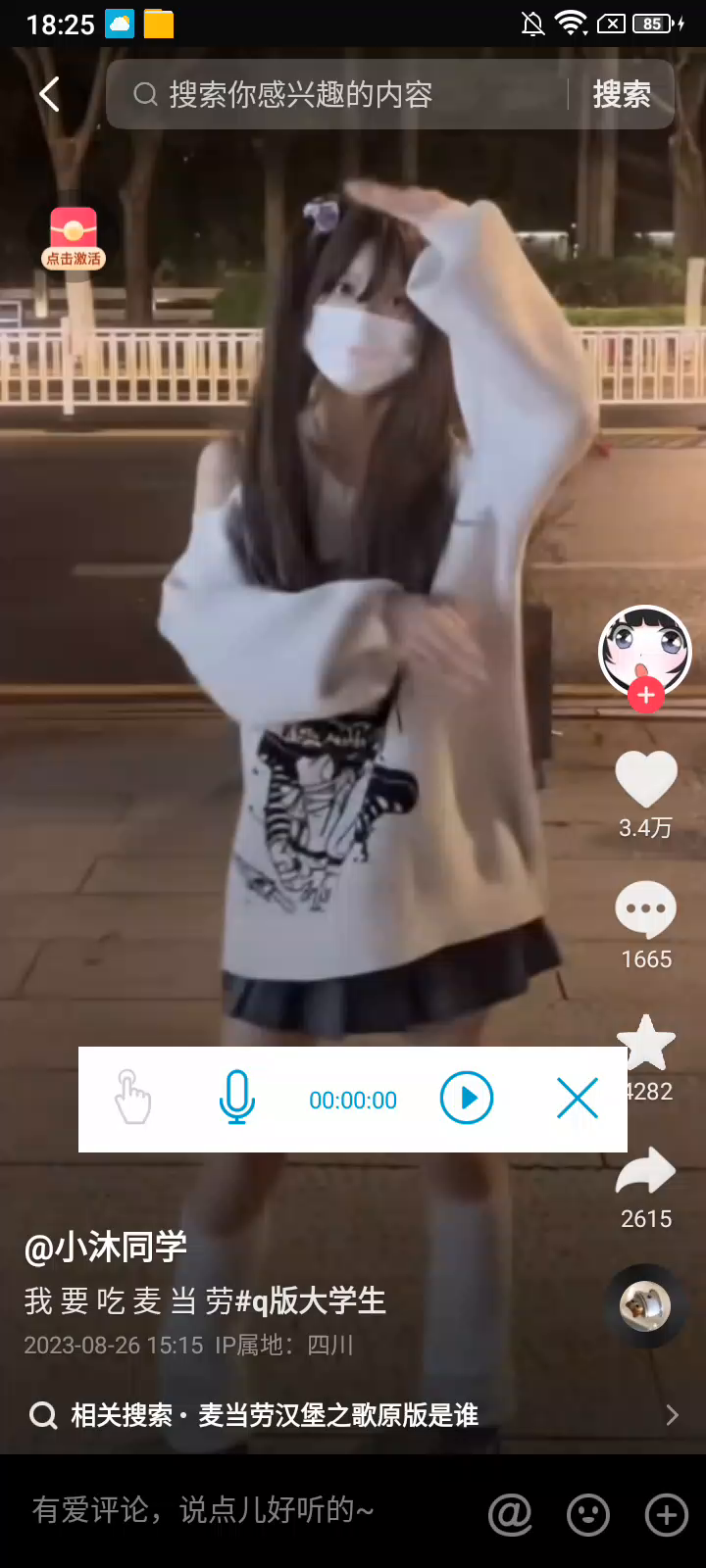Tap the comment field 有爱评论

[x=204, y=1510]
